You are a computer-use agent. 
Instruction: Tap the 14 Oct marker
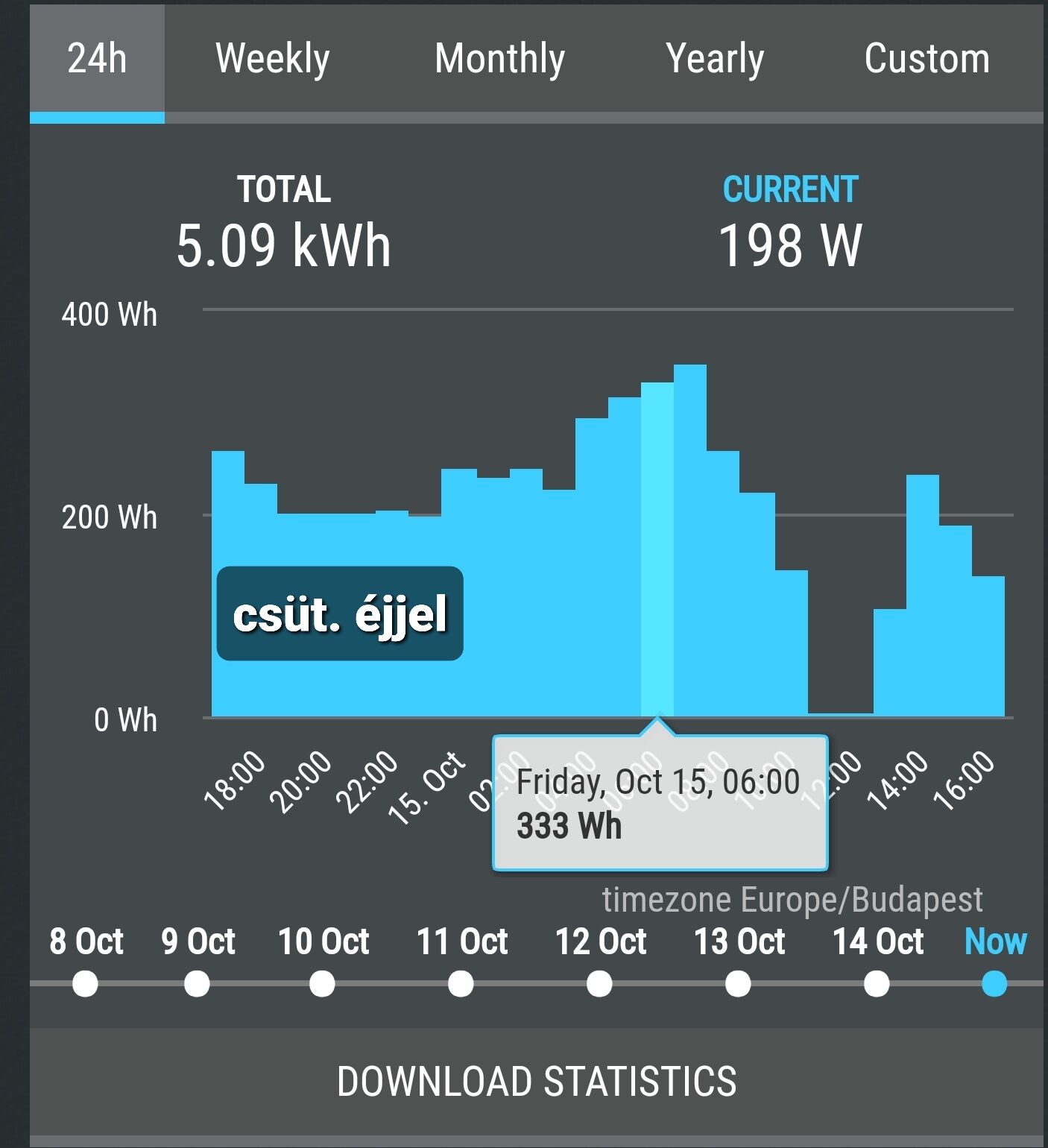pyautogui.click(x=877, y=983)
